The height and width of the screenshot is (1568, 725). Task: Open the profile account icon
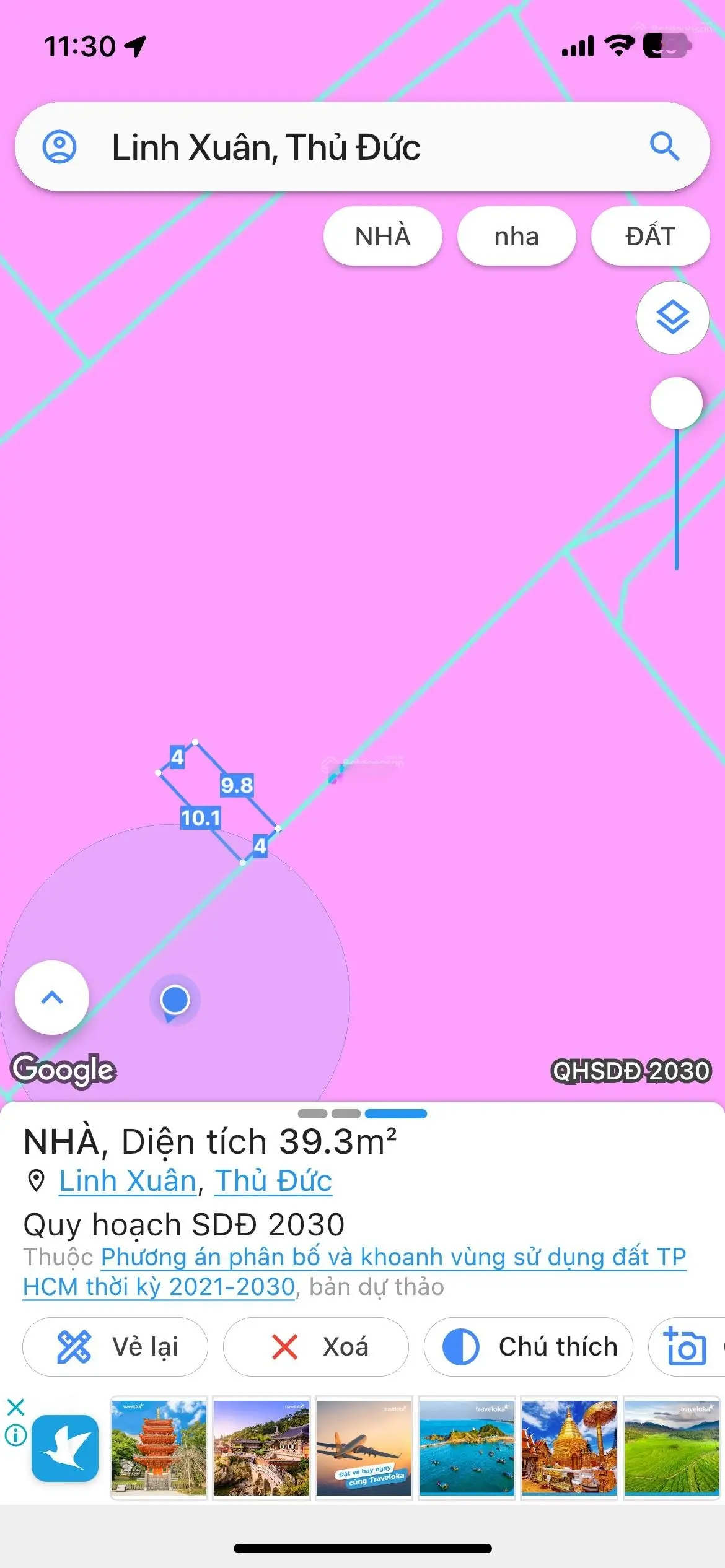(59, 147)
